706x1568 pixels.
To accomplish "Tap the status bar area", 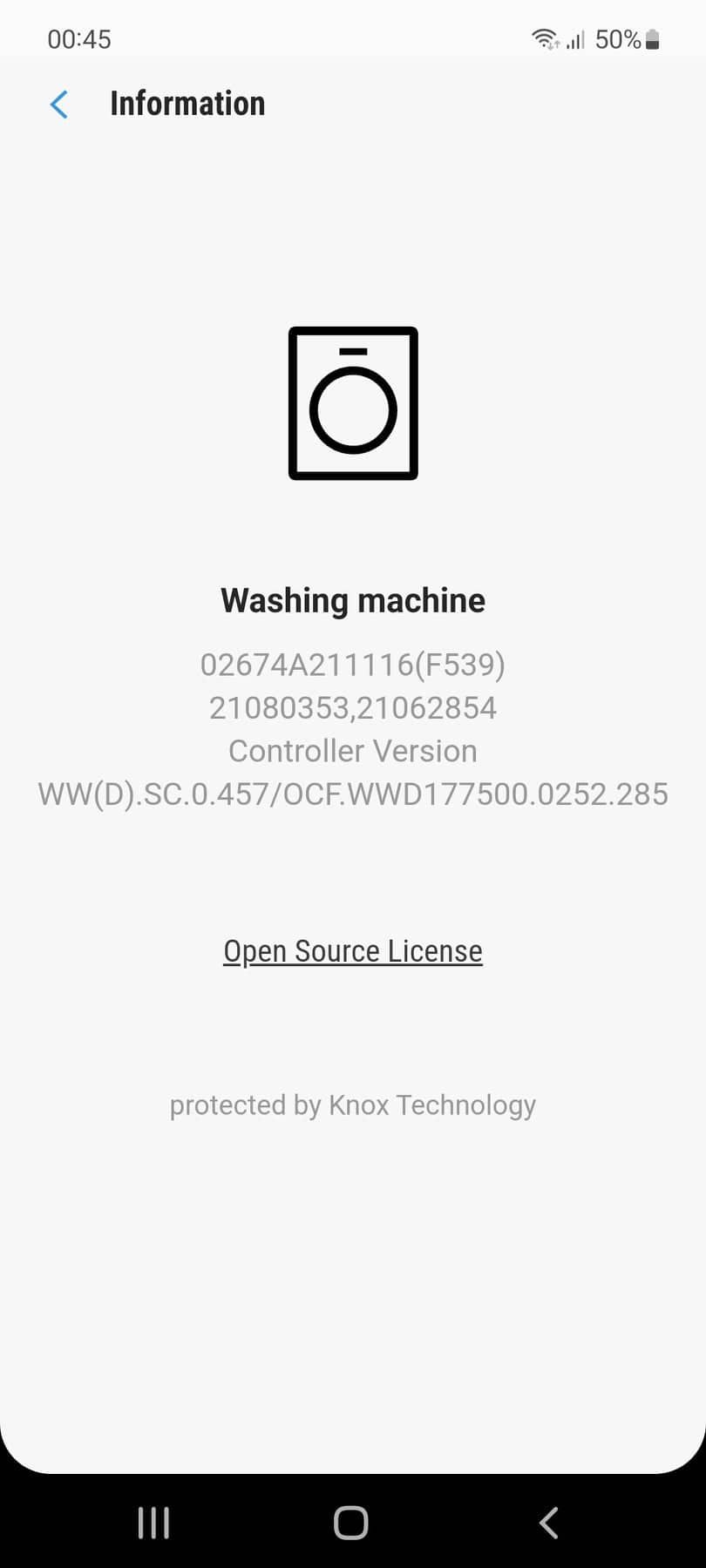I will point(352,38).
